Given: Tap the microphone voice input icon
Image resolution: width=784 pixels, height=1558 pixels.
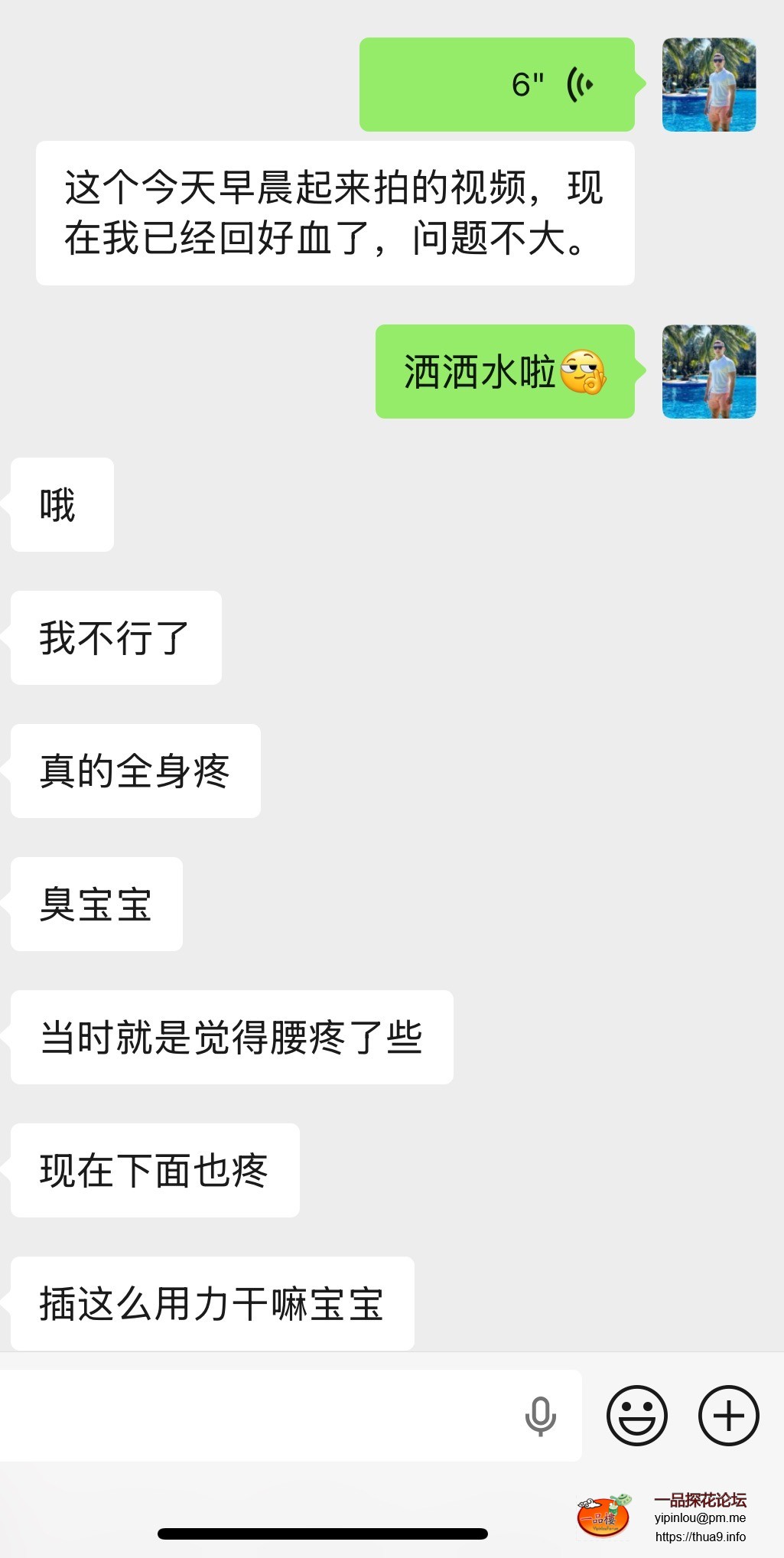Looking at the screenshot, I should click(540, 1416).
